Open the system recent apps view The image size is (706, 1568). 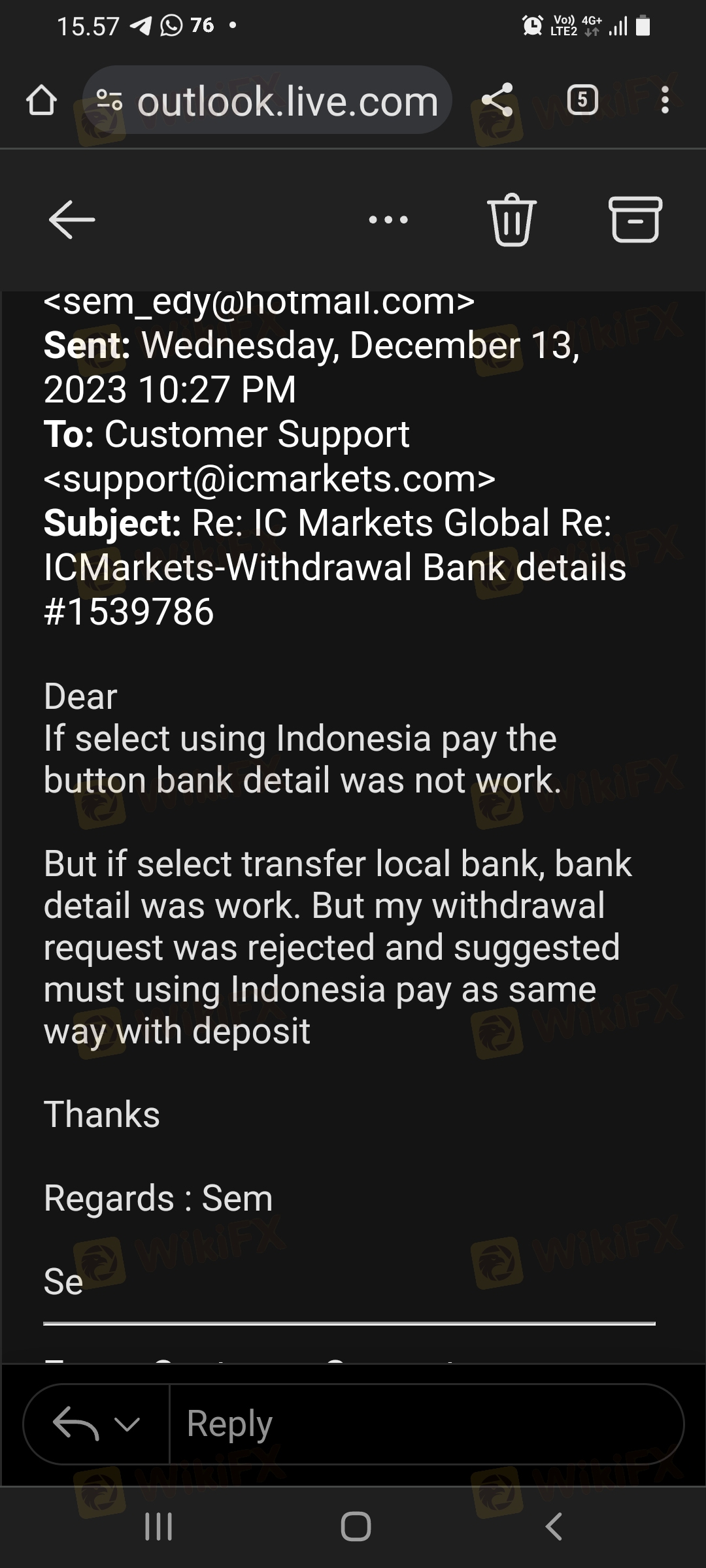point(158,1527)
